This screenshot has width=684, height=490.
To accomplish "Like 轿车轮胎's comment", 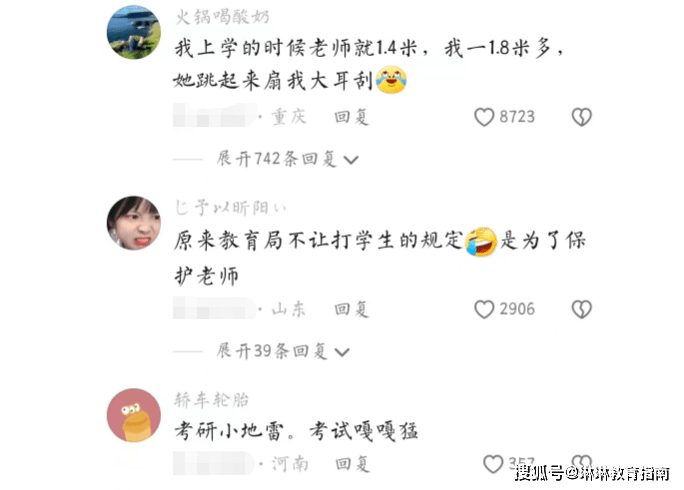I will [x=493, y=464].
